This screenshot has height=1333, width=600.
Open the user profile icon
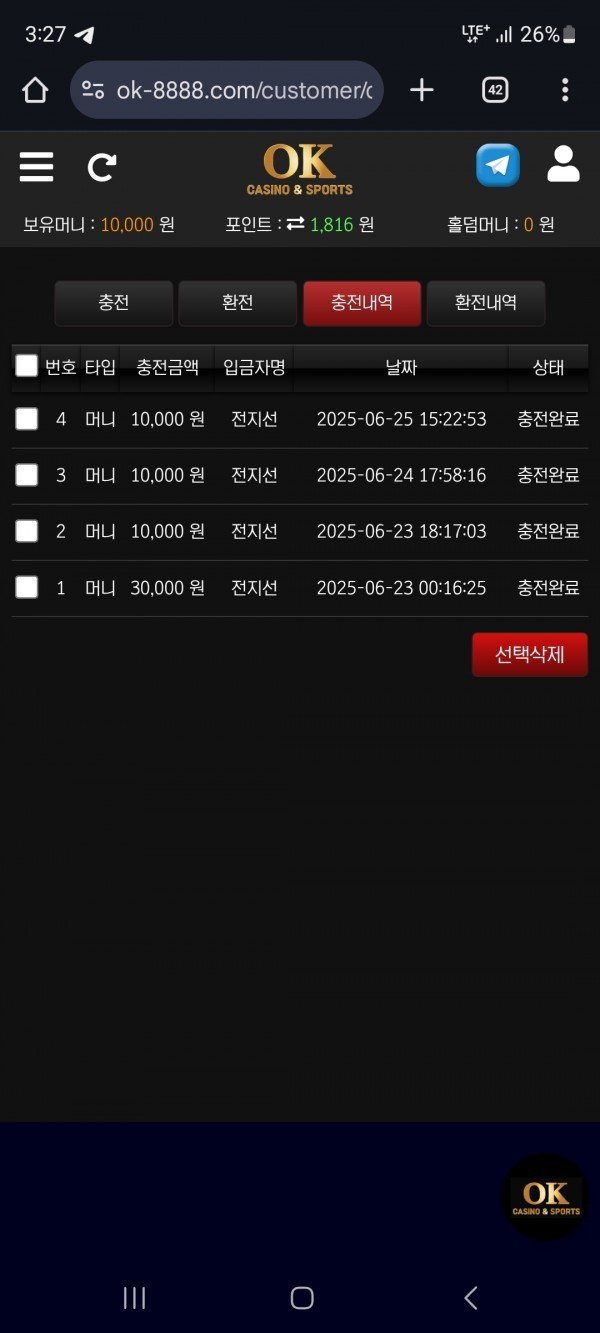(563, 165)
